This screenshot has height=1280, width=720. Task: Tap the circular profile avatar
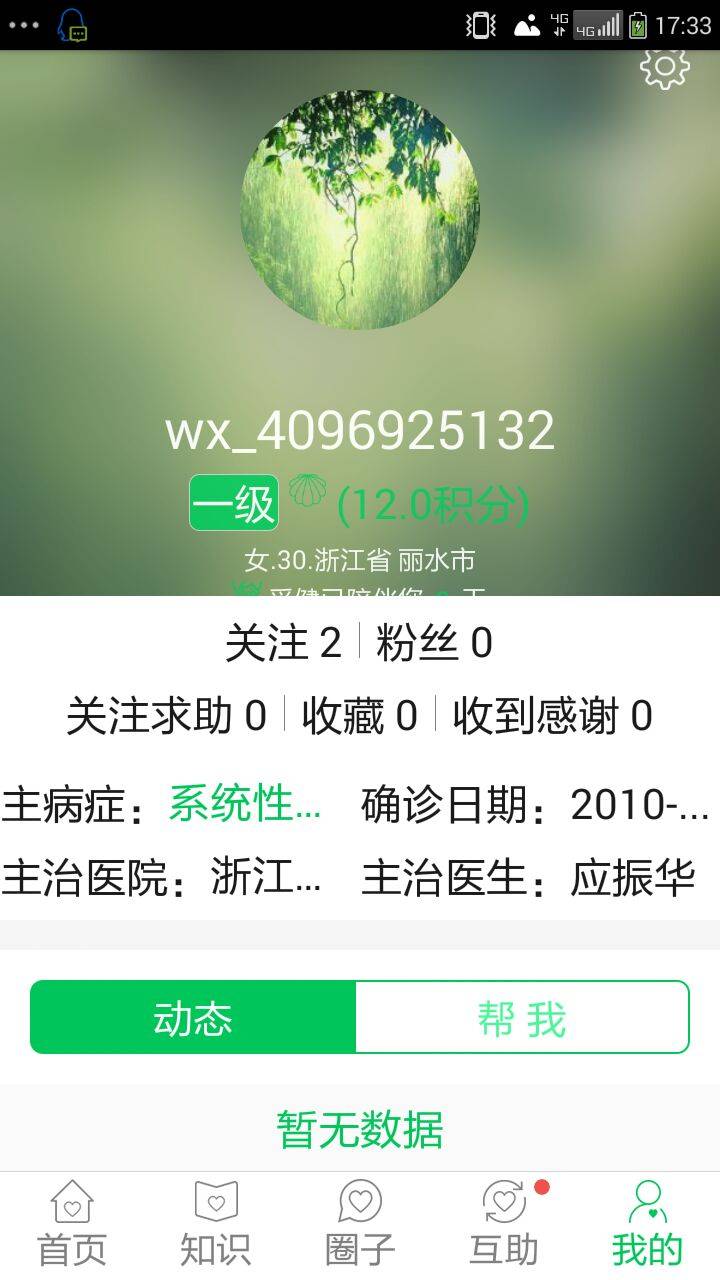click(x=360, y=210)
